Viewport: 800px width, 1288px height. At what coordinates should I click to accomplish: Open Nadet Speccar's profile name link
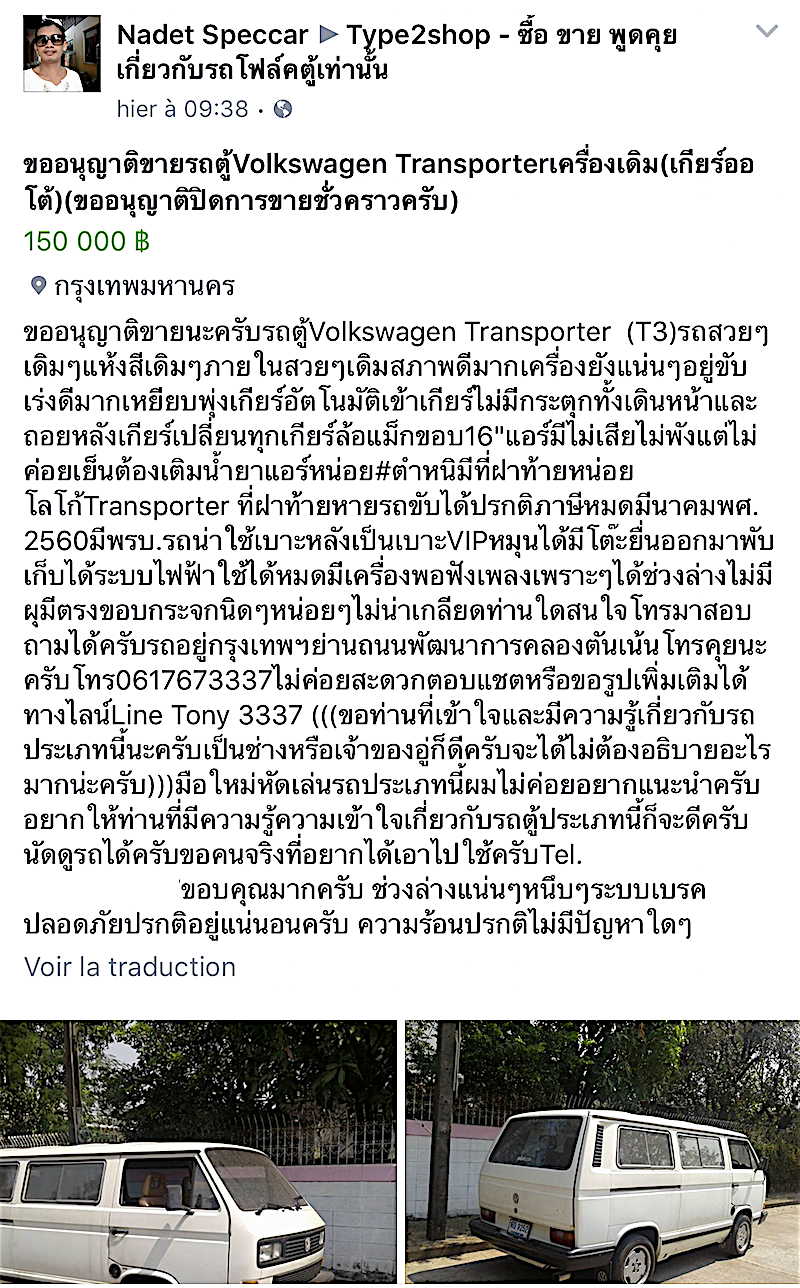213,35
